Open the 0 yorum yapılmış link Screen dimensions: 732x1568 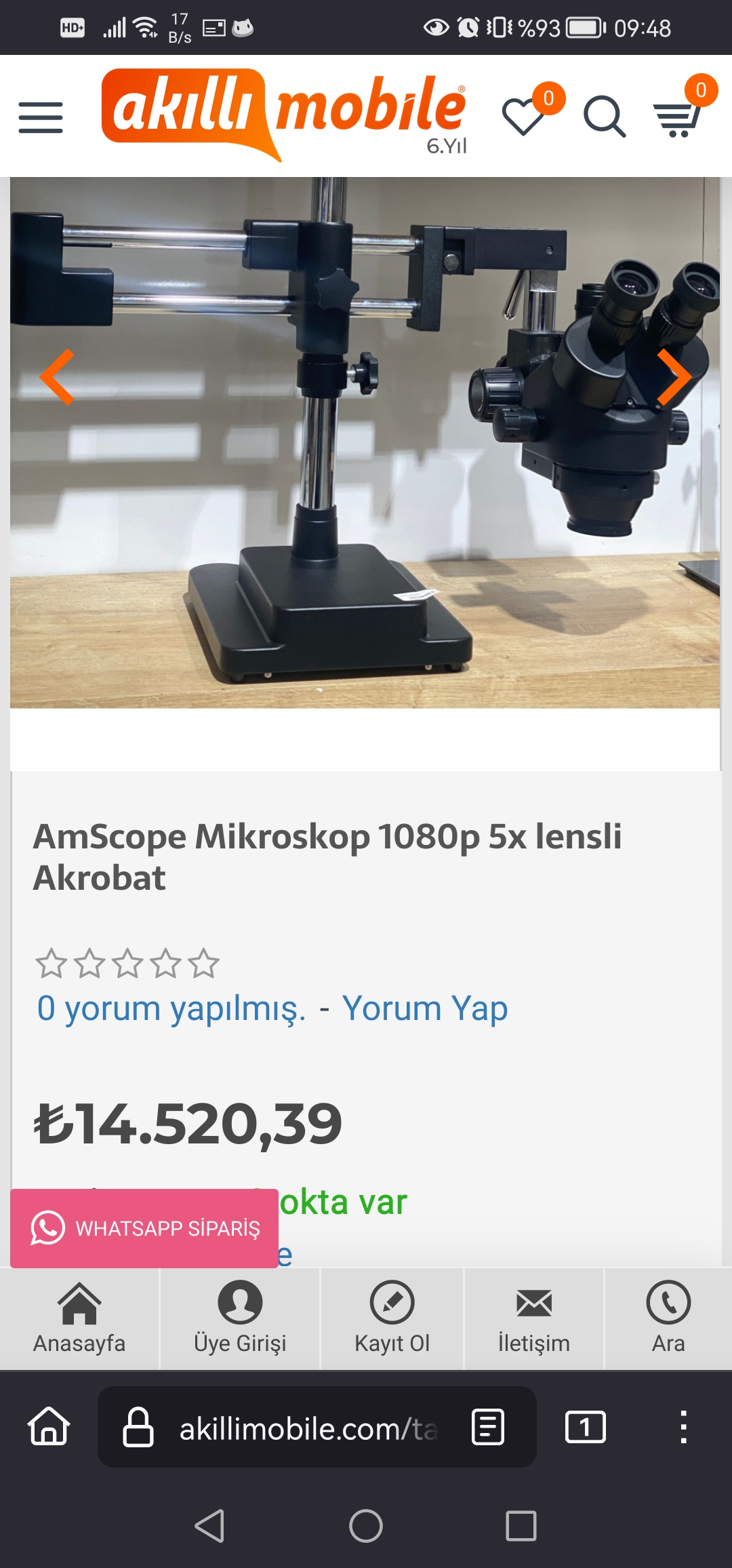point(171,1008)
